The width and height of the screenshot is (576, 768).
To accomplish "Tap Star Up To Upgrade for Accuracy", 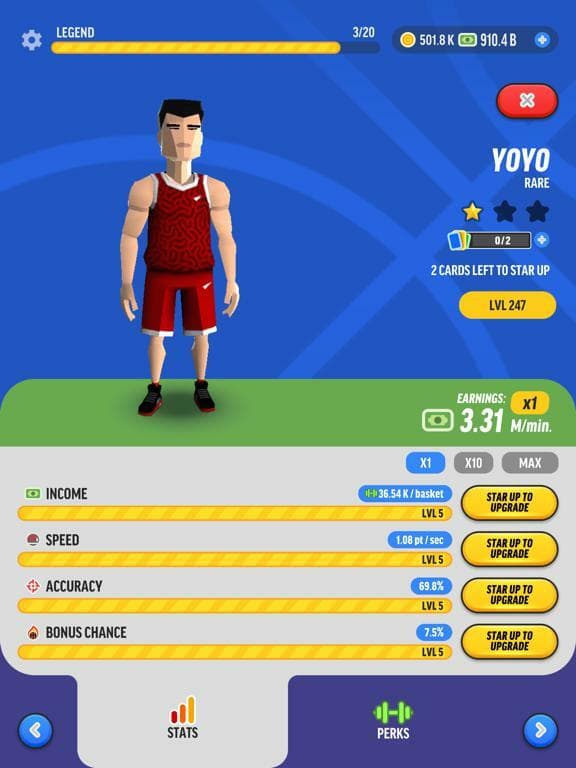I will (509, 595).
